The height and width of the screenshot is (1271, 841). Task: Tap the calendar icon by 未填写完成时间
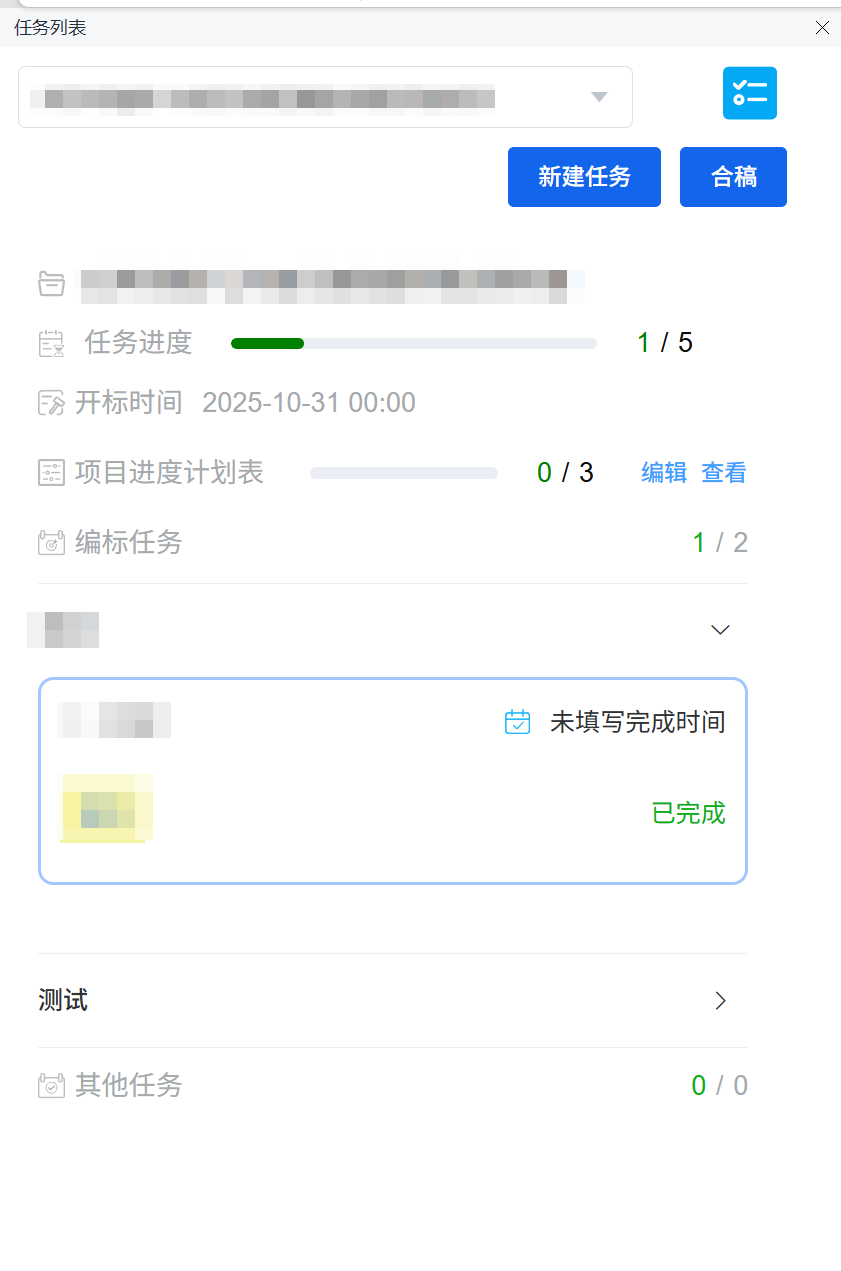(517, 722)
